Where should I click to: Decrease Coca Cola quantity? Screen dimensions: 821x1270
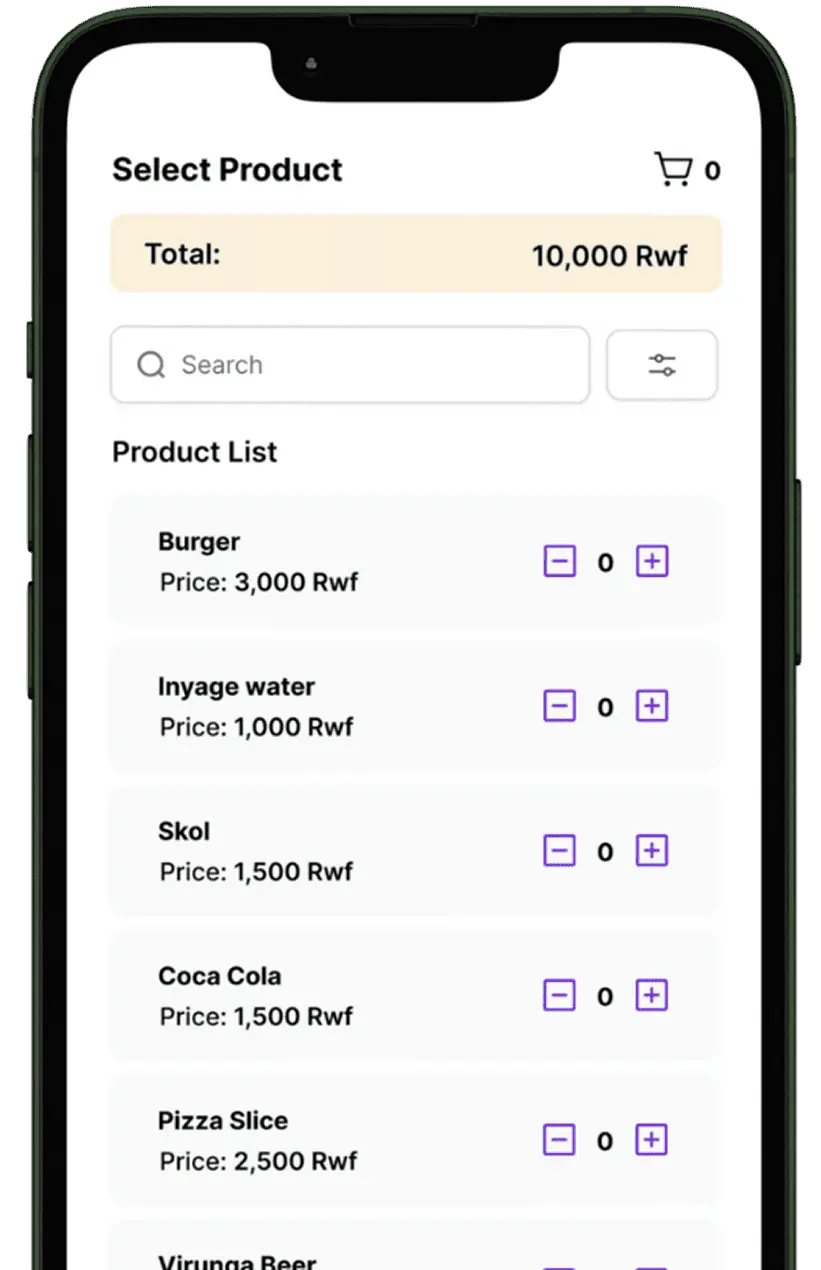coord(560,996)
